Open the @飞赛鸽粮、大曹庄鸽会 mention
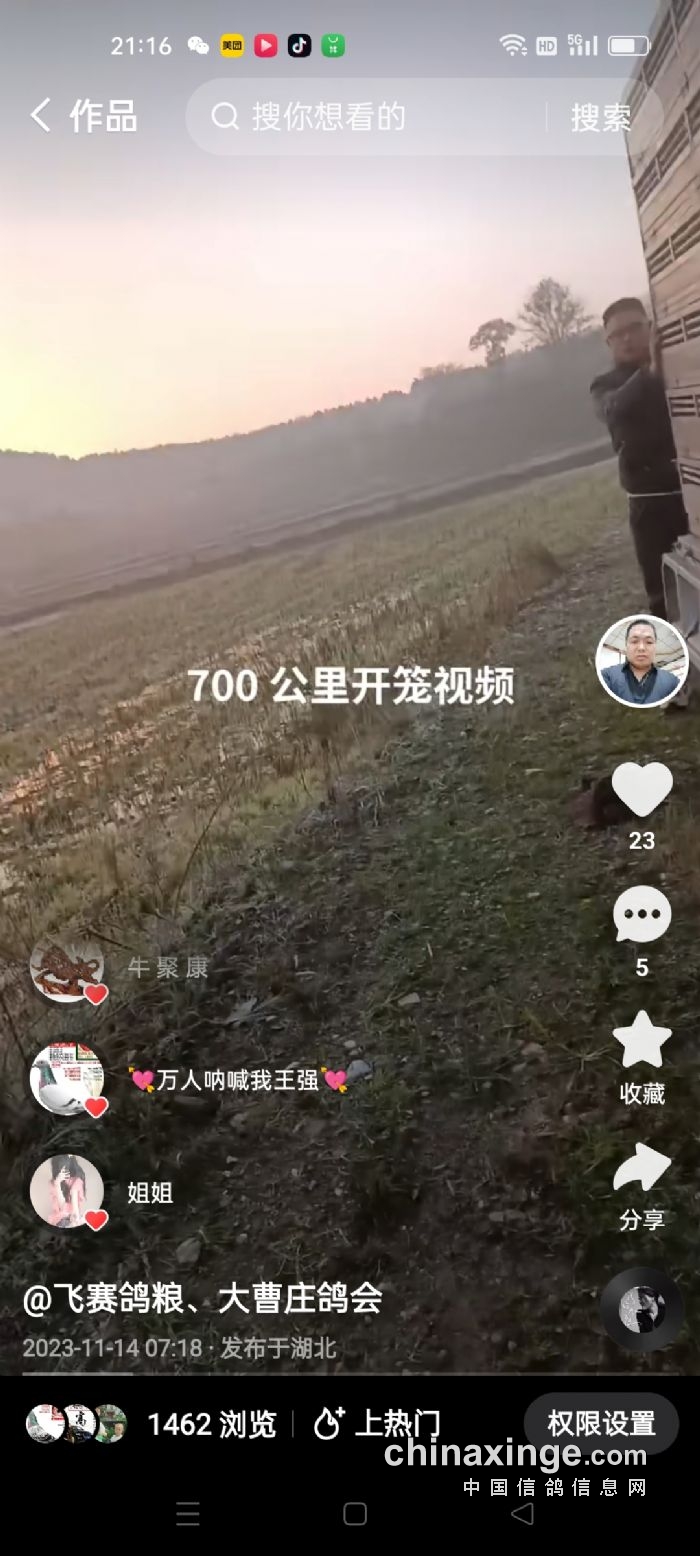 (x=202, y=1299)
